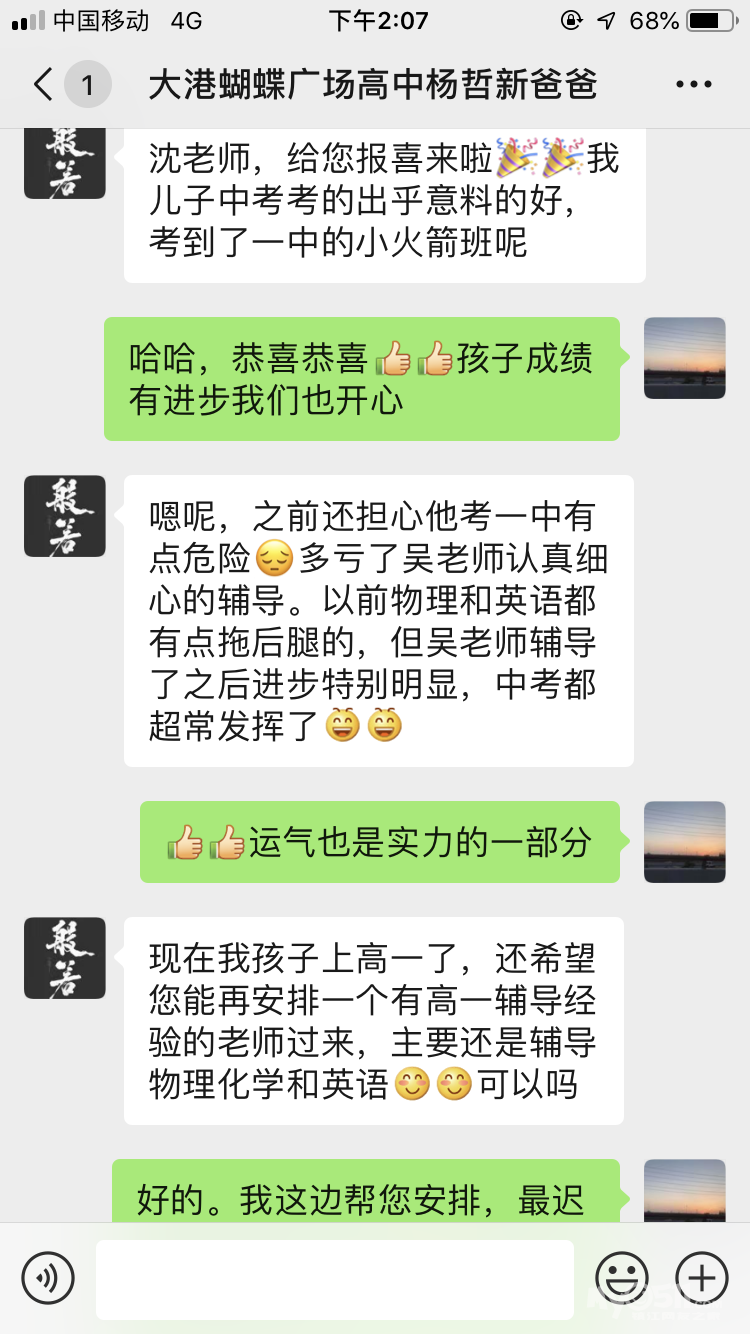Open the plus attachments menu
This screenshot has height=1334, width=750.
[x=701, y=1278]
